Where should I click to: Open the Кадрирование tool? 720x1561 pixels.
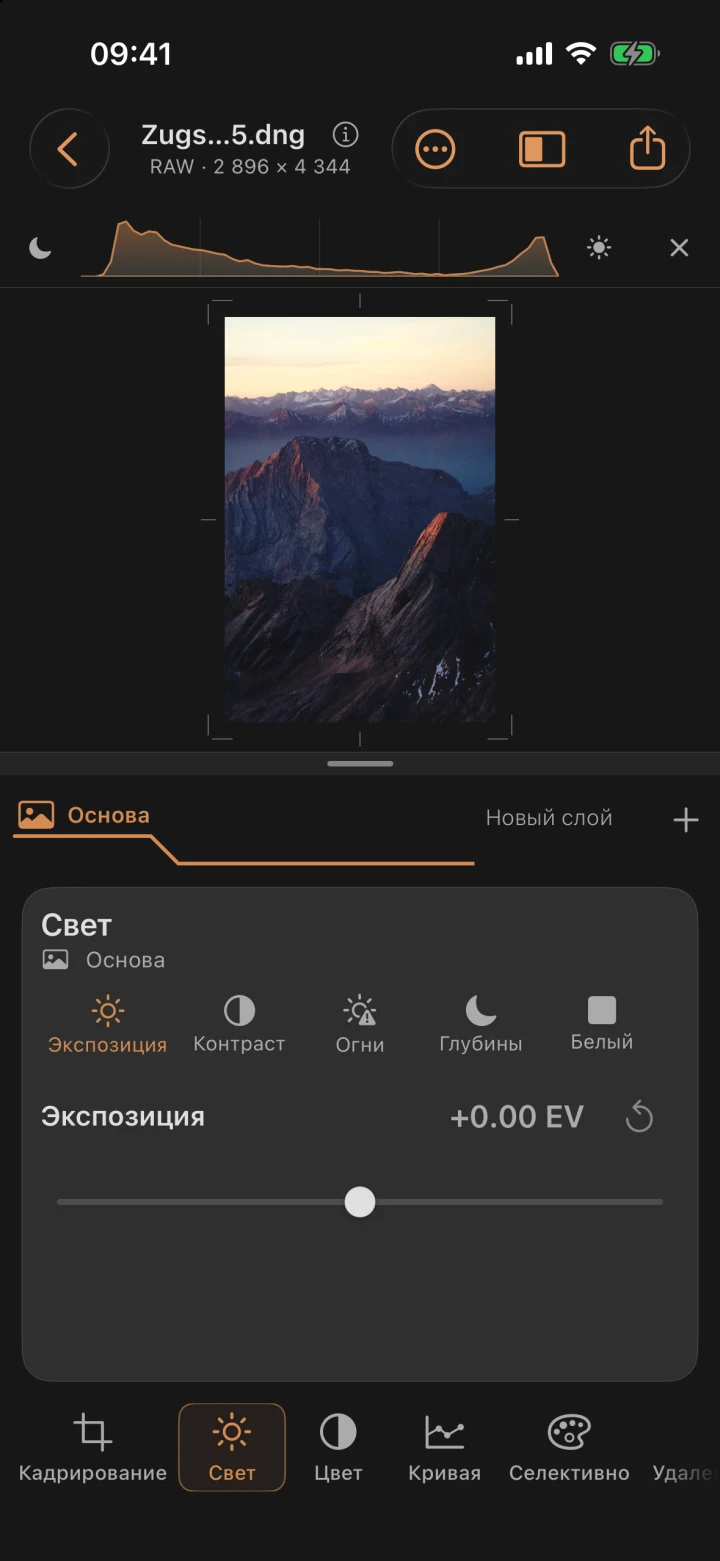pos(93,1447)
